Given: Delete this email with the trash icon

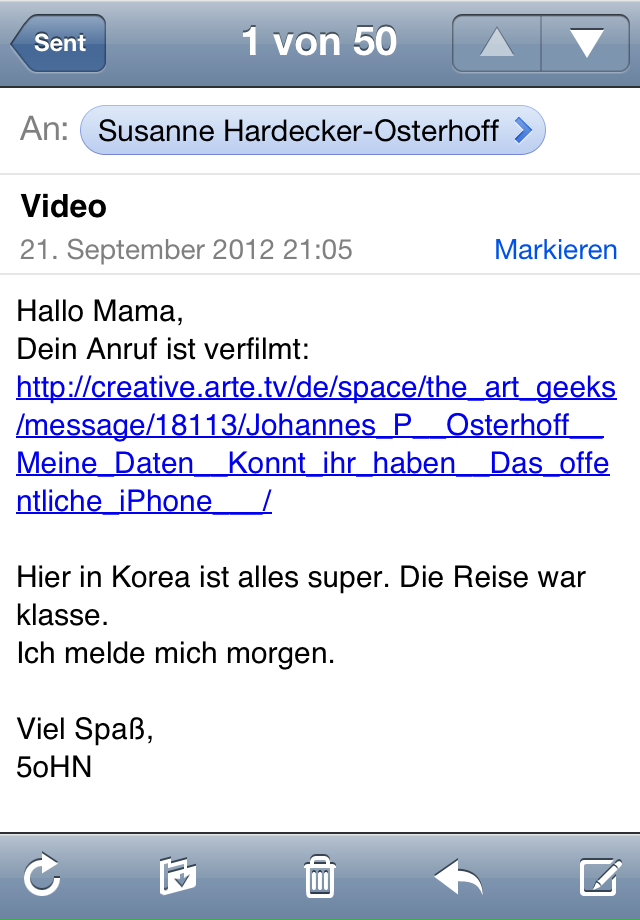Looking at the screenshot, I should click(x=319, y=877).
